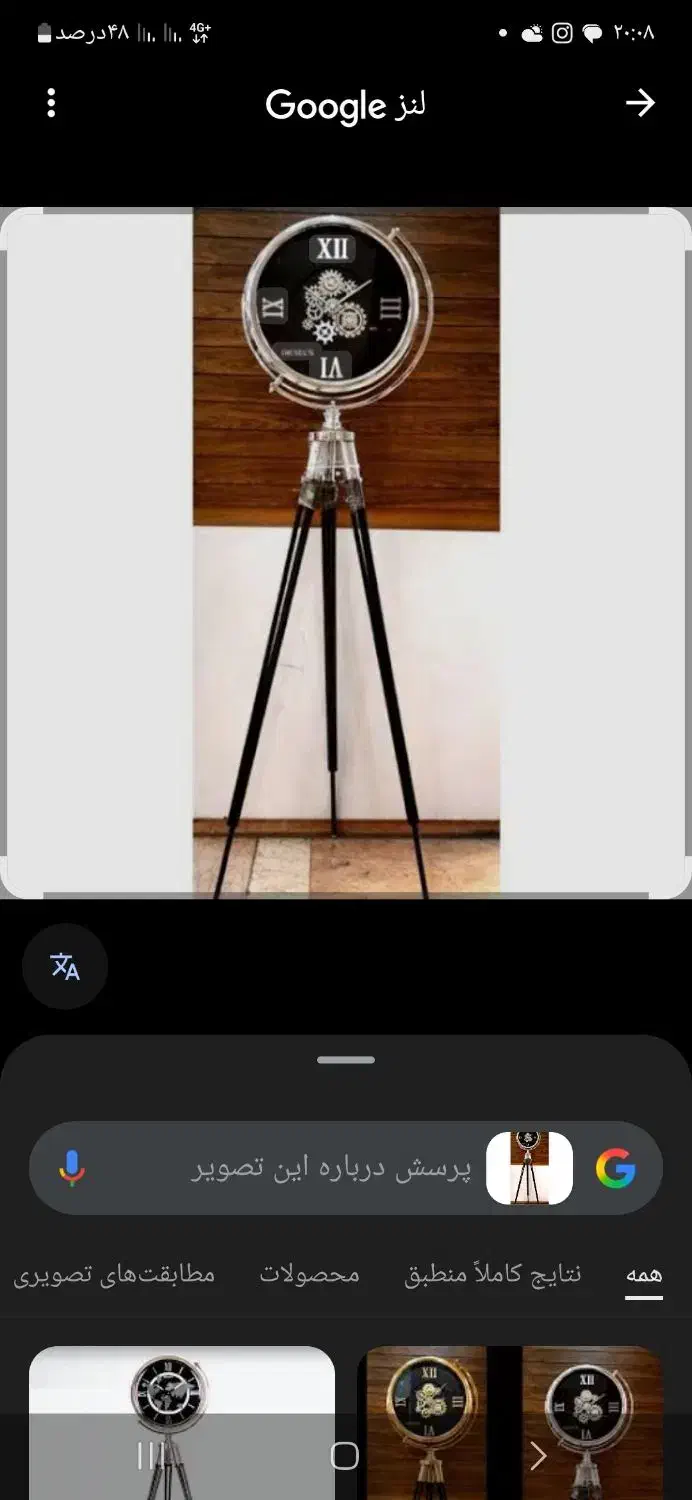Tap the arrow icon in the top bar
The height and width of the screenshot is (1500, 692).
[640, 103]
